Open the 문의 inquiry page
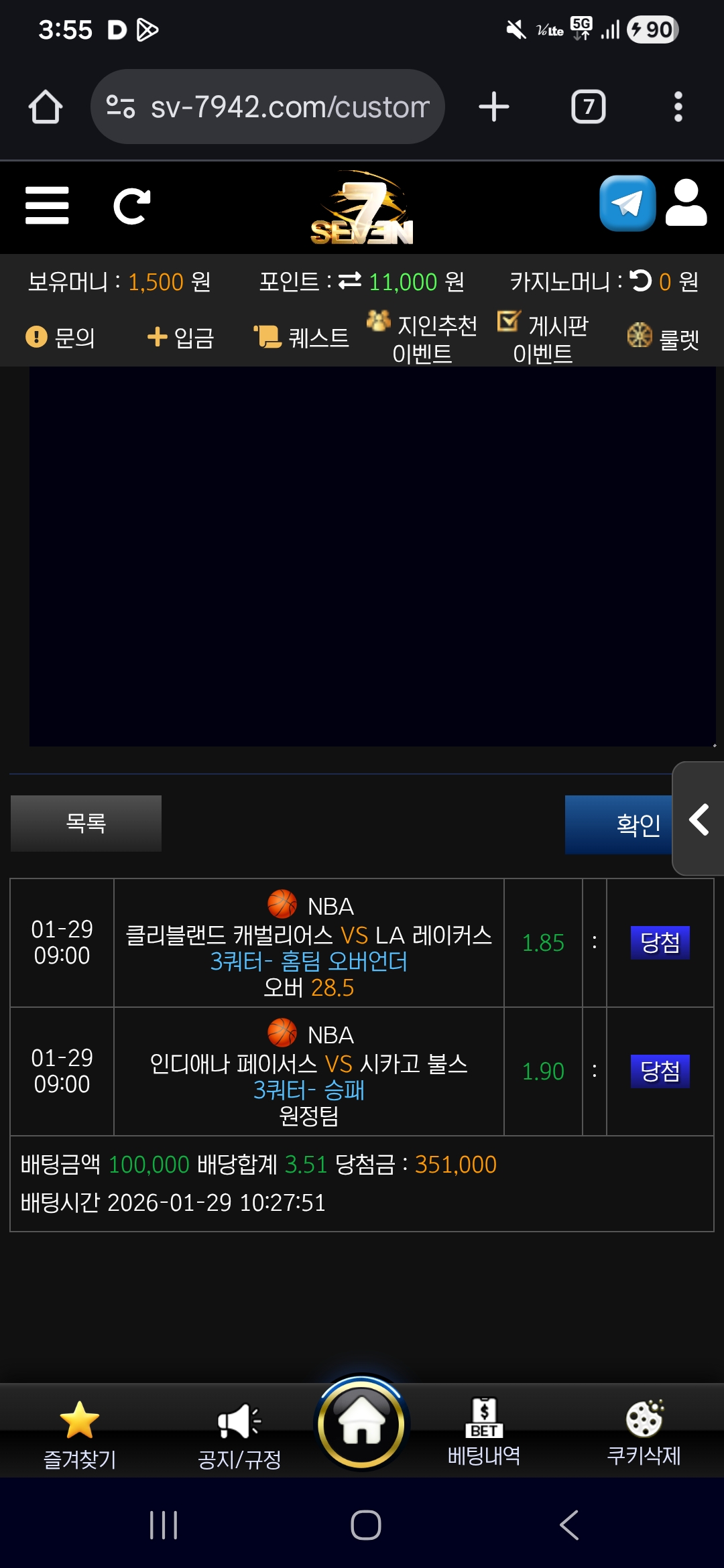The width and height of the screenshot is (724, 1568). point(60,337)
